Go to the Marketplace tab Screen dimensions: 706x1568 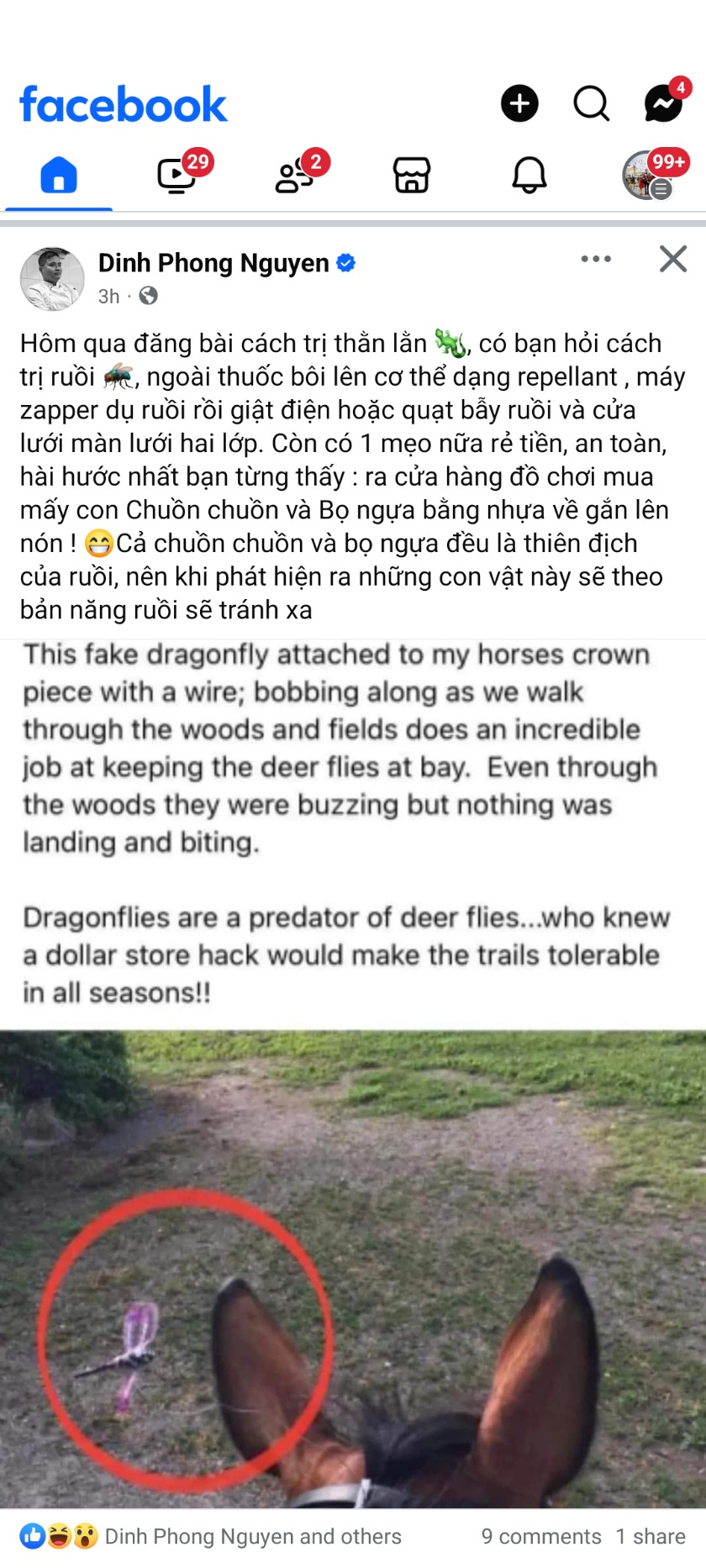tap(412, 176)
